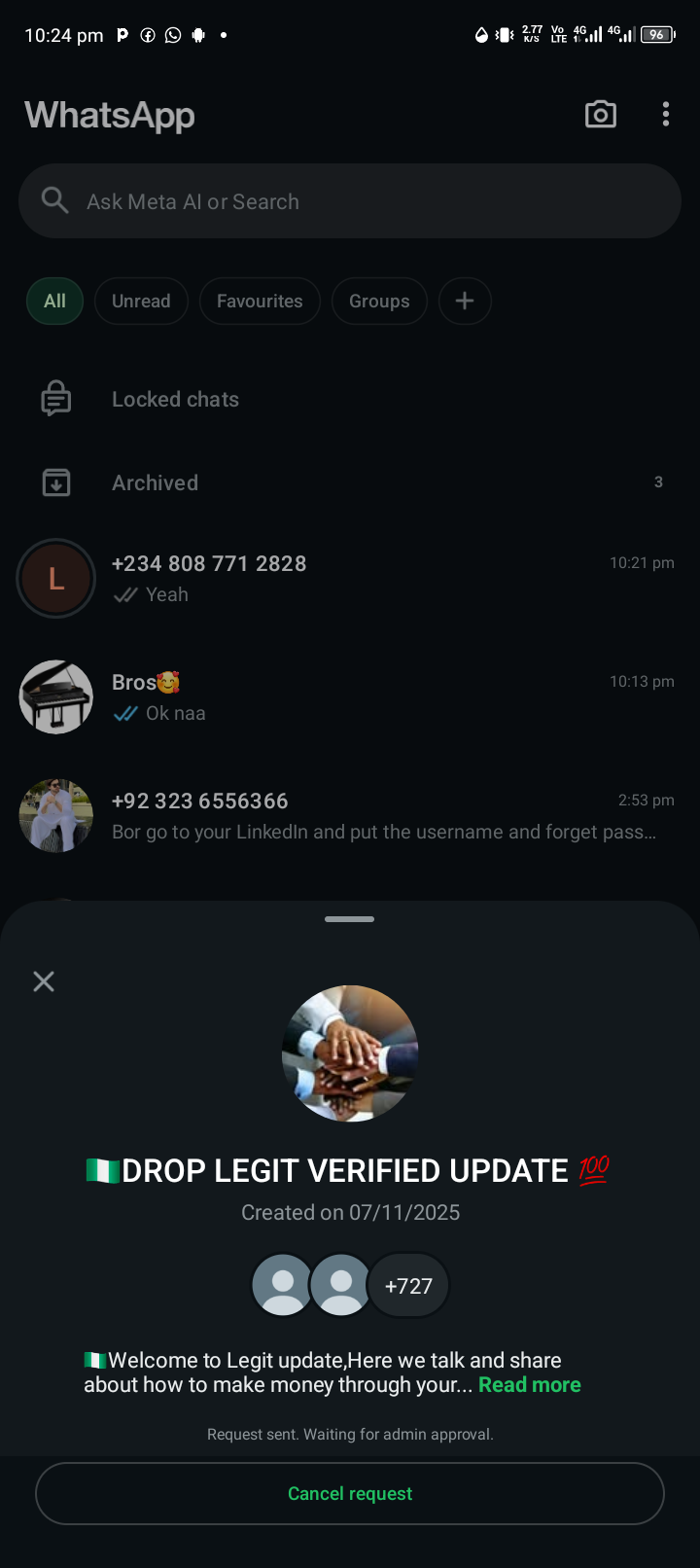
Task: Expand description with Read more
Action: click(529, 1385)
